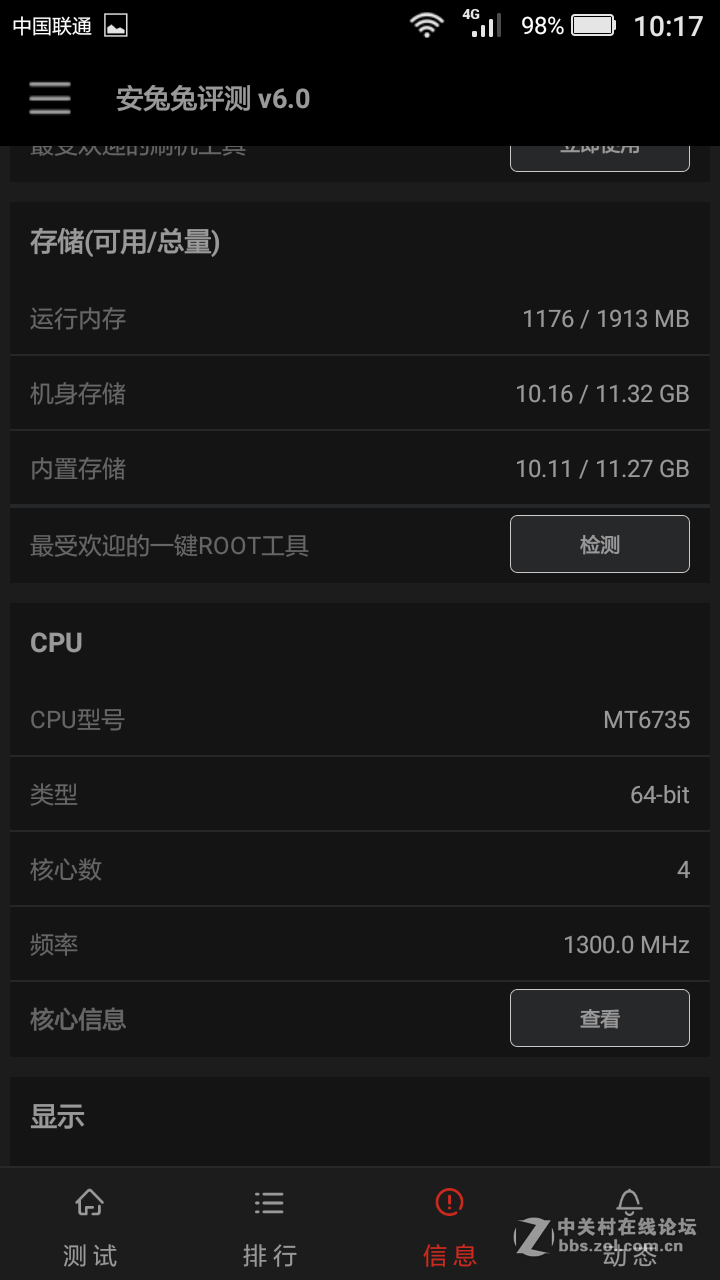Screen dimensions: 720x1280
Task: Tap the home icon above 测试
Action: click(x=90, y=1203)
